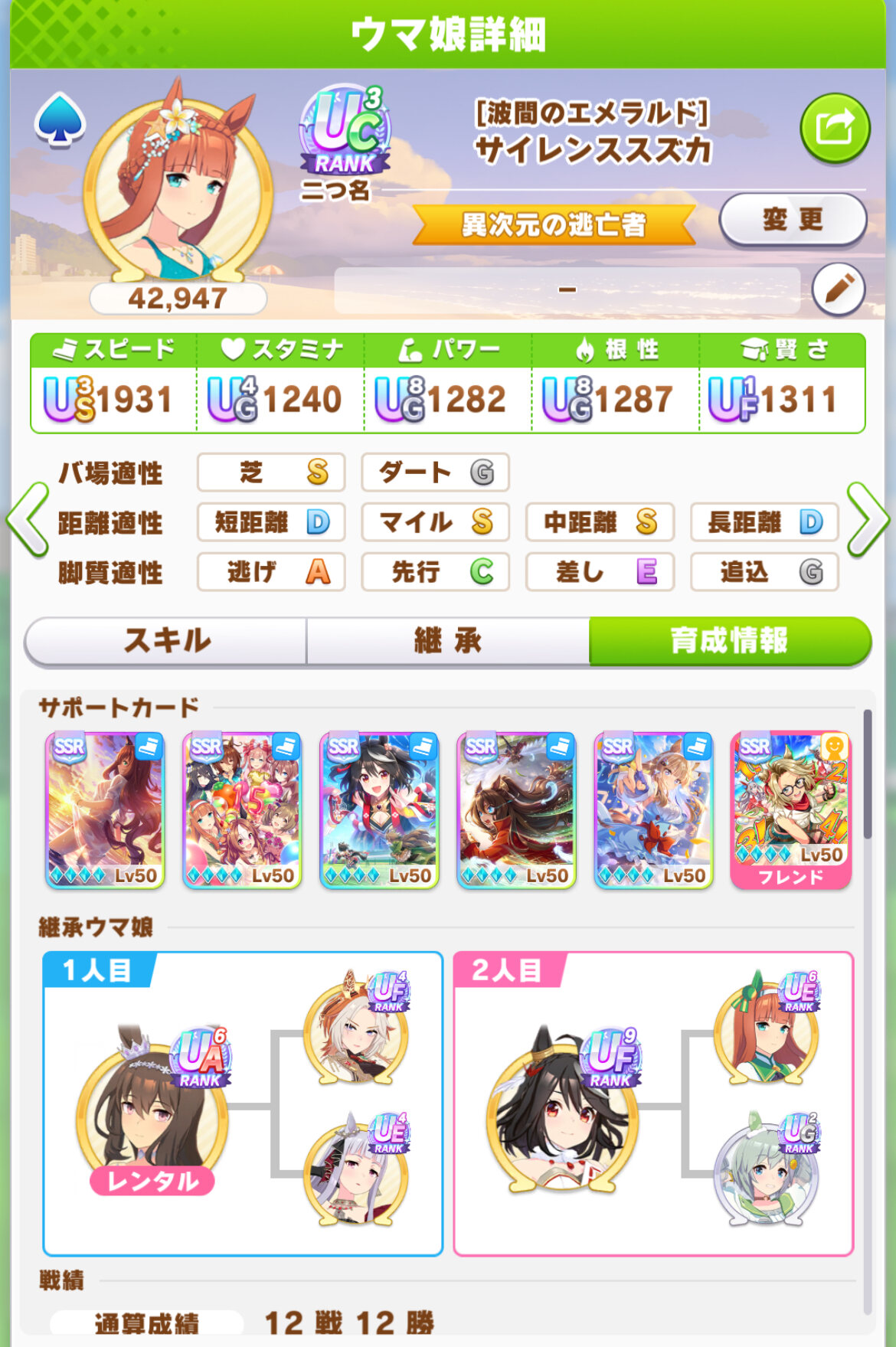The width and height of the screenshot is (896, 1347).
Task: Tap the 変更 button
Action: coord(793,221)
